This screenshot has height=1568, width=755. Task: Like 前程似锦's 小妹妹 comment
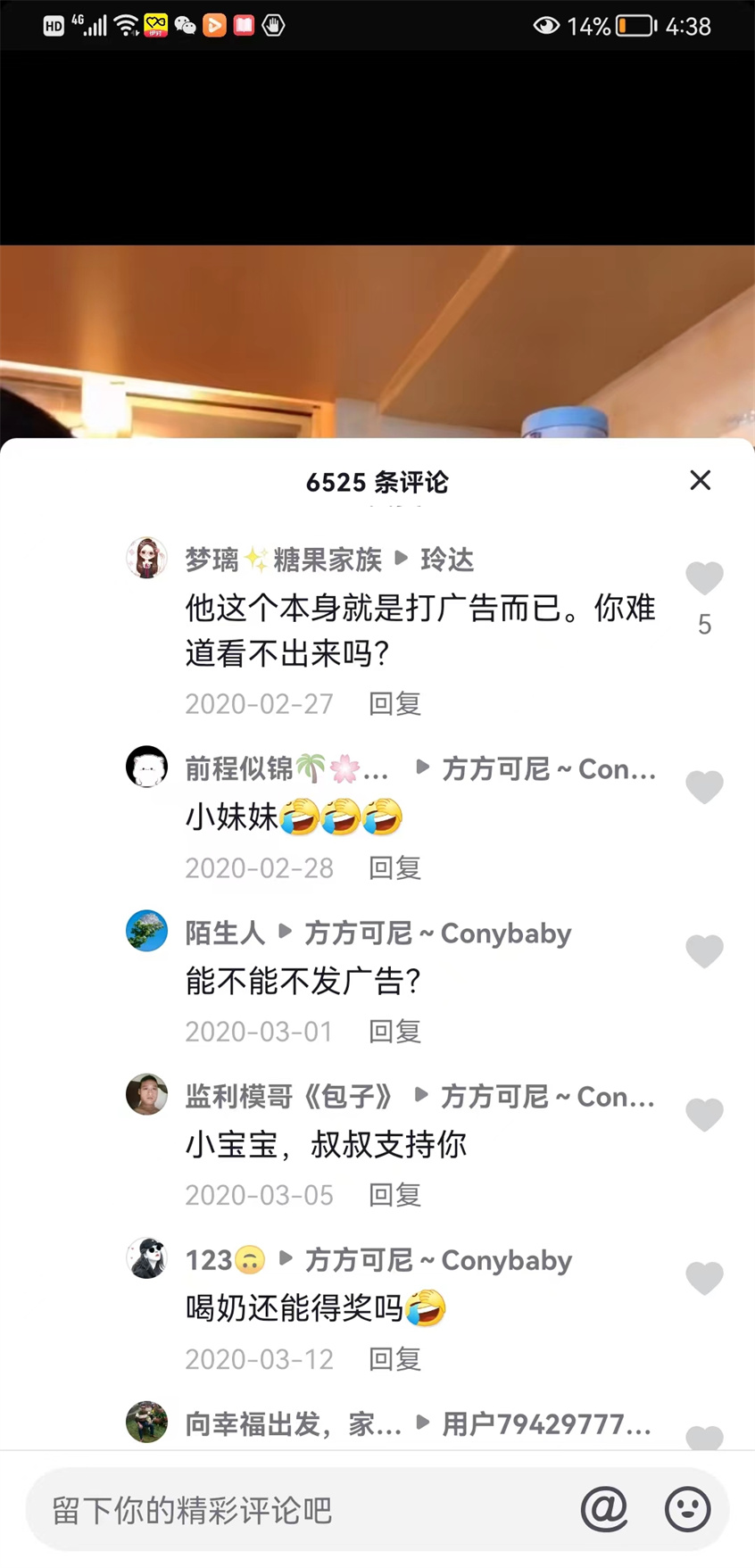(x=705, y=786)
